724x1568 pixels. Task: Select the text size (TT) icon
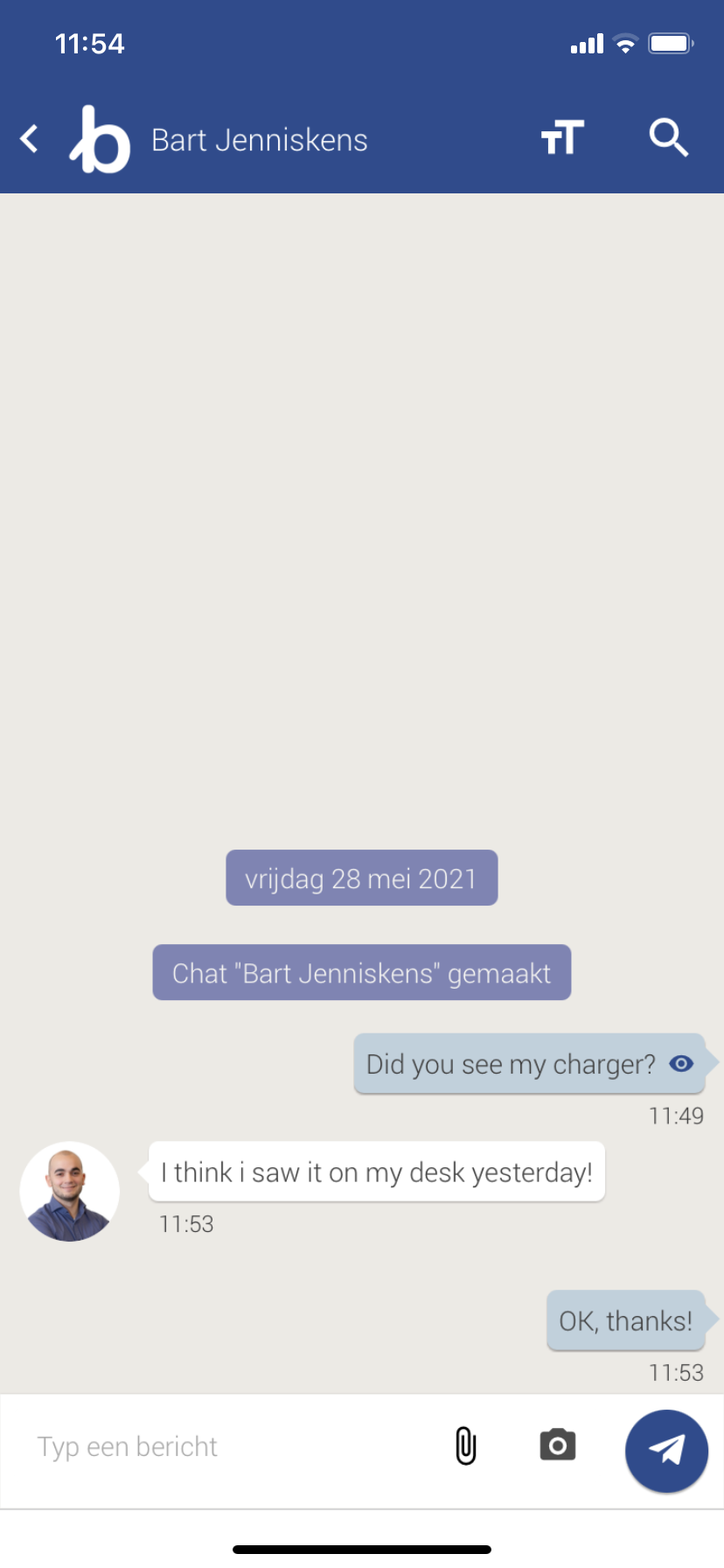point(562,138)
